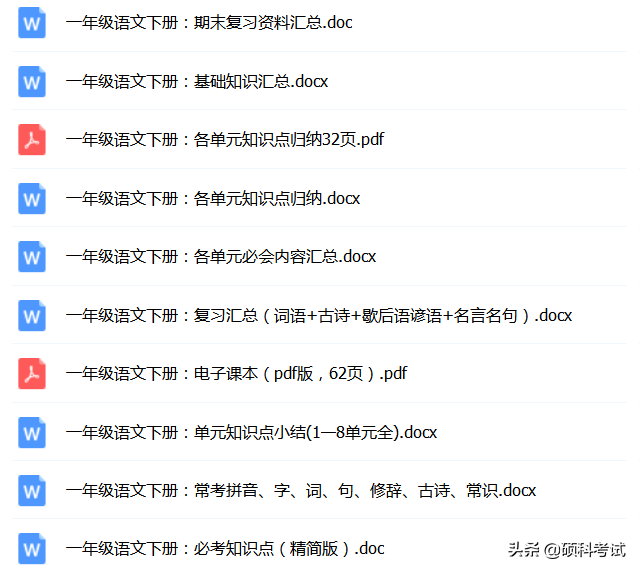Open 电子课本 pdf版 62页

(x=236, y=373)
